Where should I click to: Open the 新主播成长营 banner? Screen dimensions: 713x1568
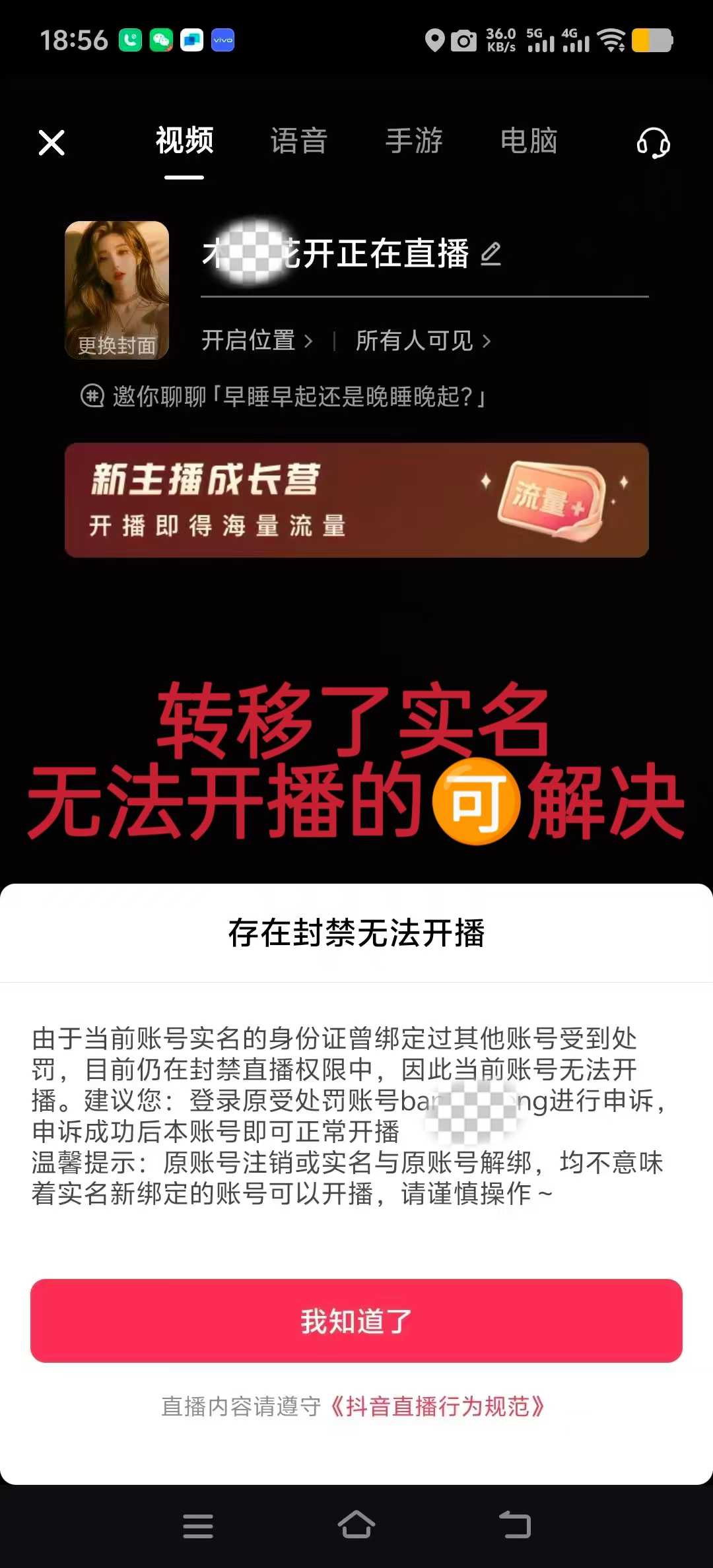coord(356,500)
